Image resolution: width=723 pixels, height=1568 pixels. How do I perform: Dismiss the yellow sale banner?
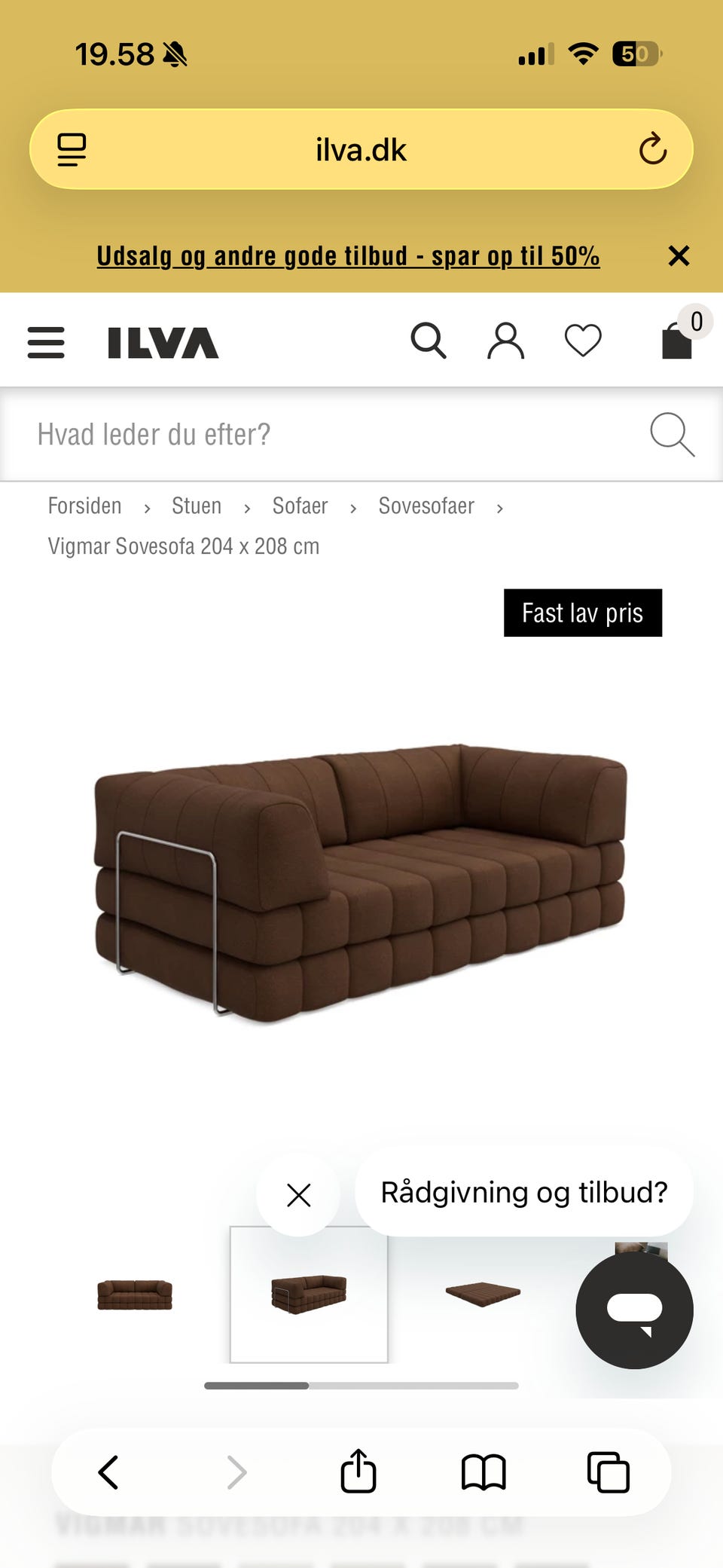679,255
